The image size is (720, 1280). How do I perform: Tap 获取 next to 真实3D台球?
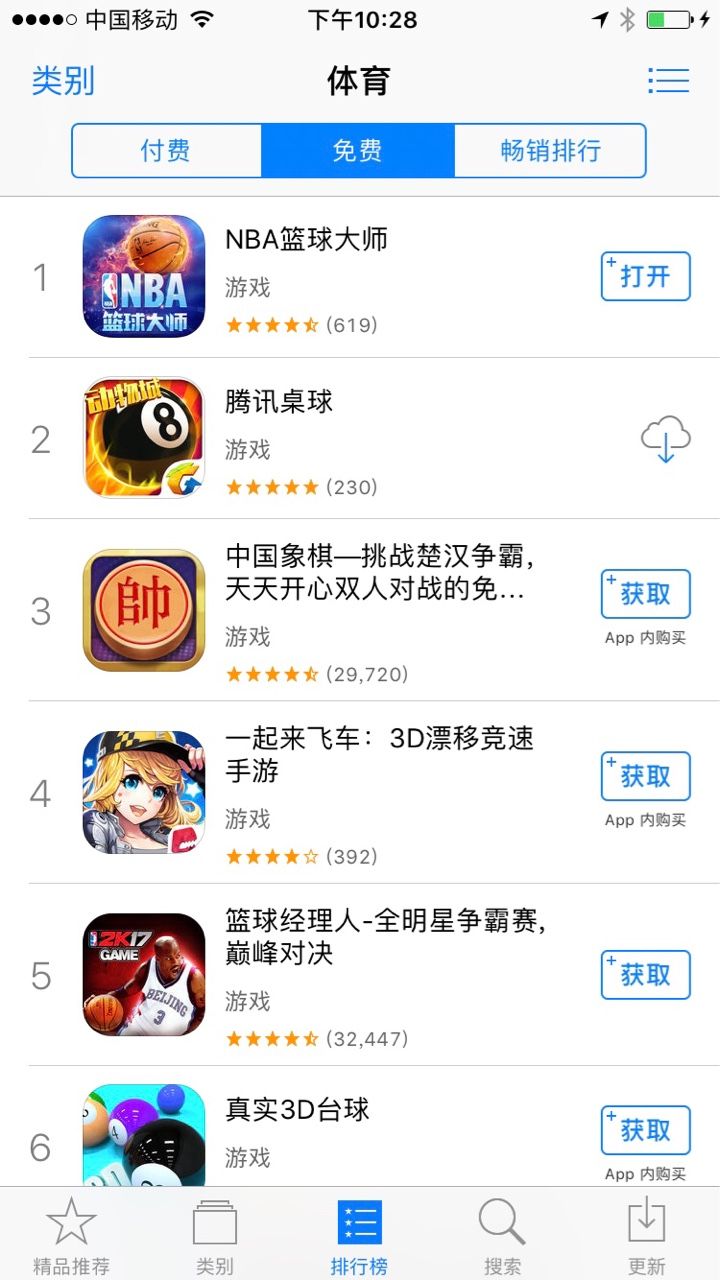pyautogui.click(x=645, y=1130)
